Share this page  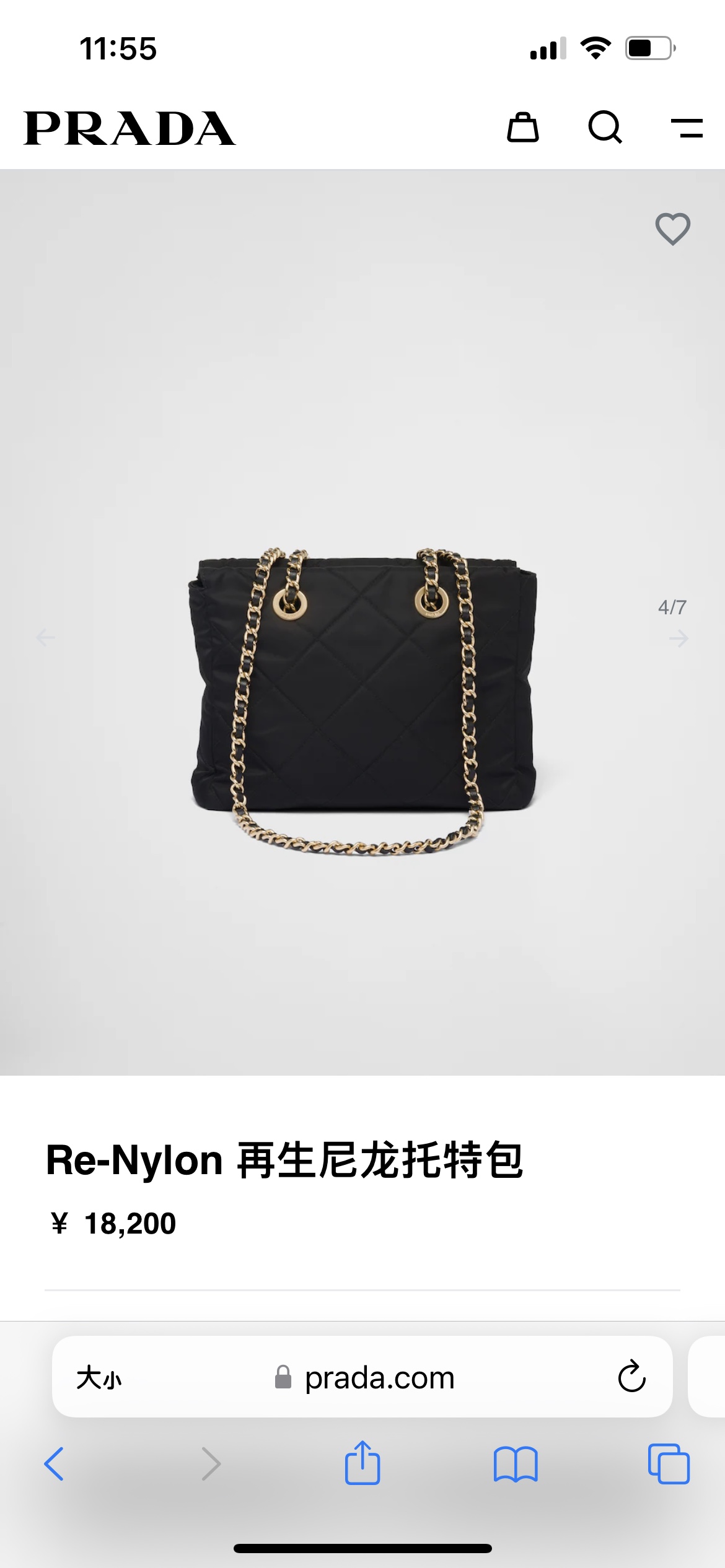(362, 1463)
